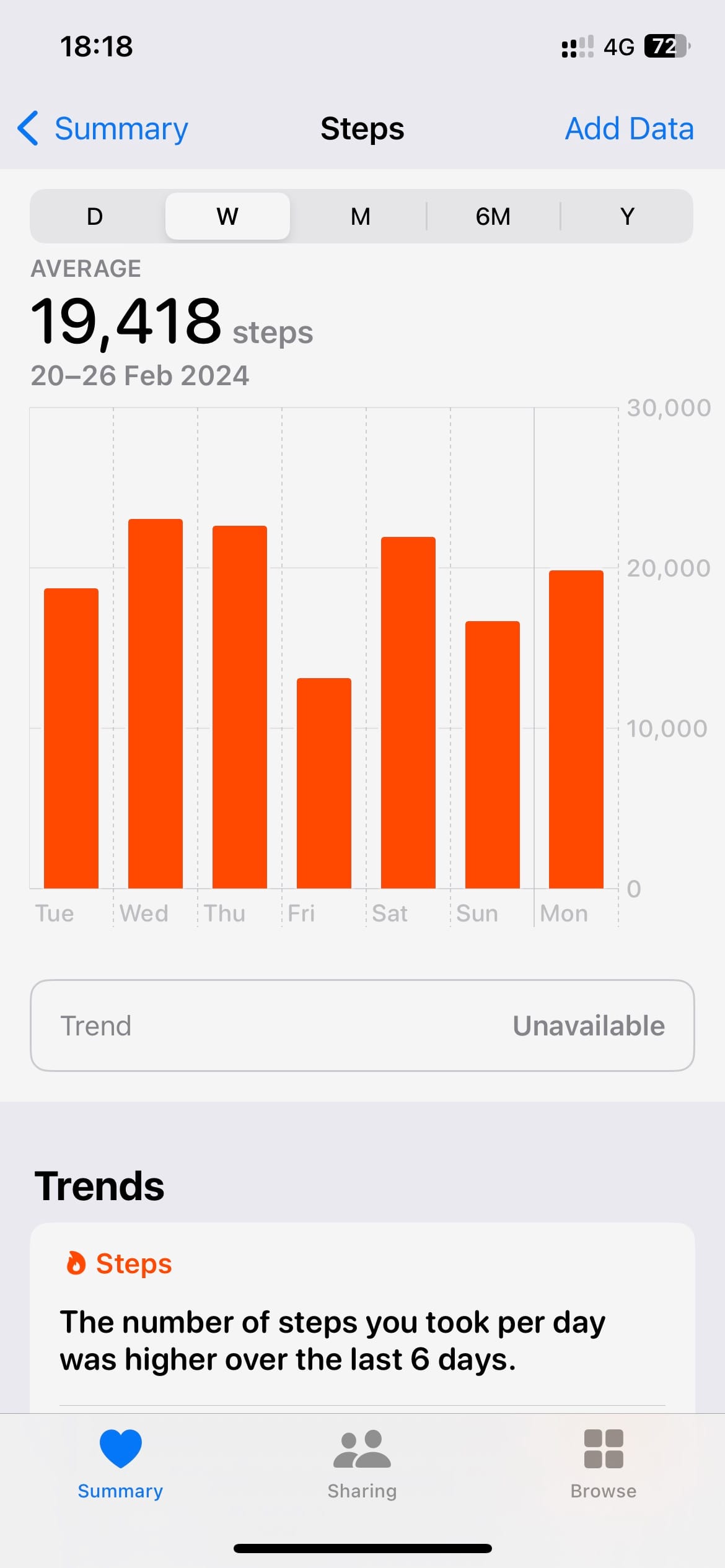Tap Friday's step bar
Image resolution: width=725 pixels, height=1568 pixels.
323,783
